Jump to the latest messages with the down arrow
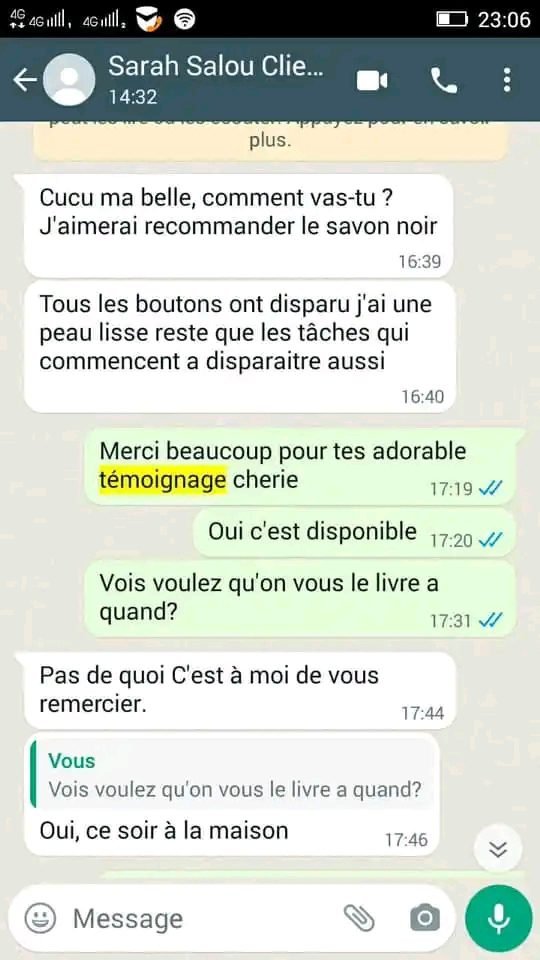The image size is (540, 960). 499,848
